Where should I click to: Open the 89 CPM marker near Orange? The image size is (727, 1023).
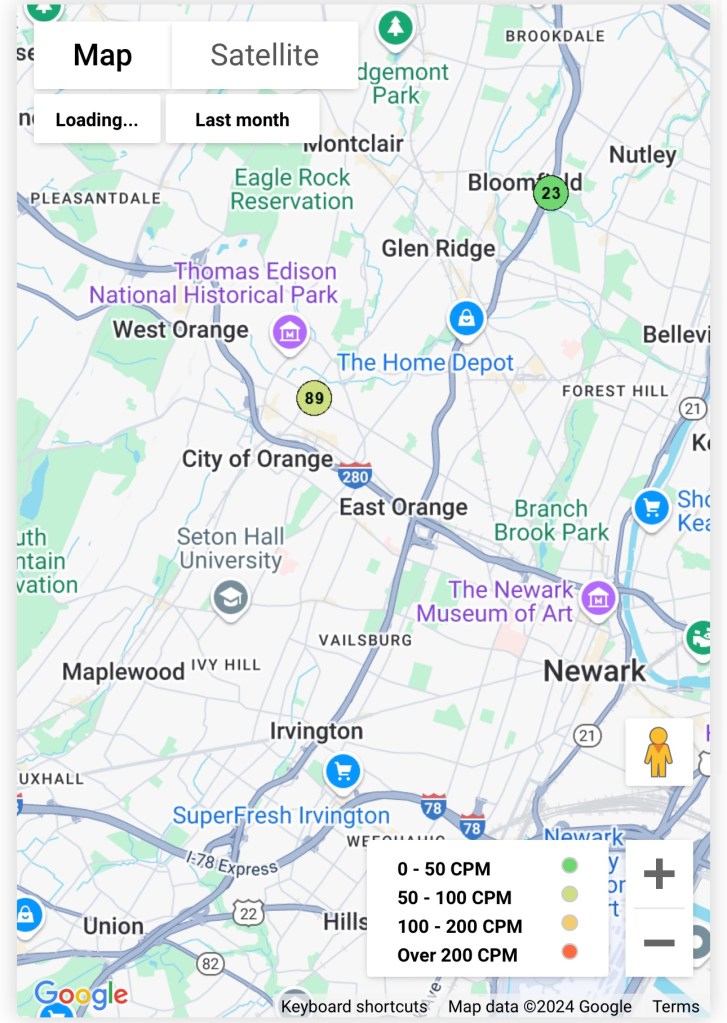(314, 398)
